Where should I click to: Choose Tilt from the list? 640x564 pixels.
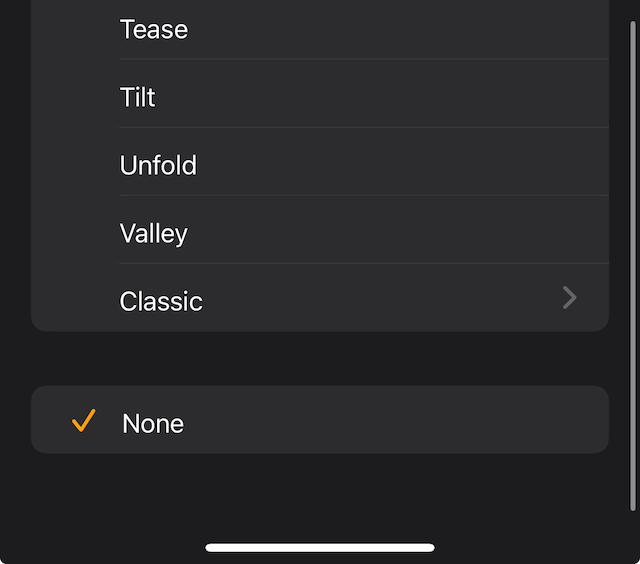pos(138,97)
